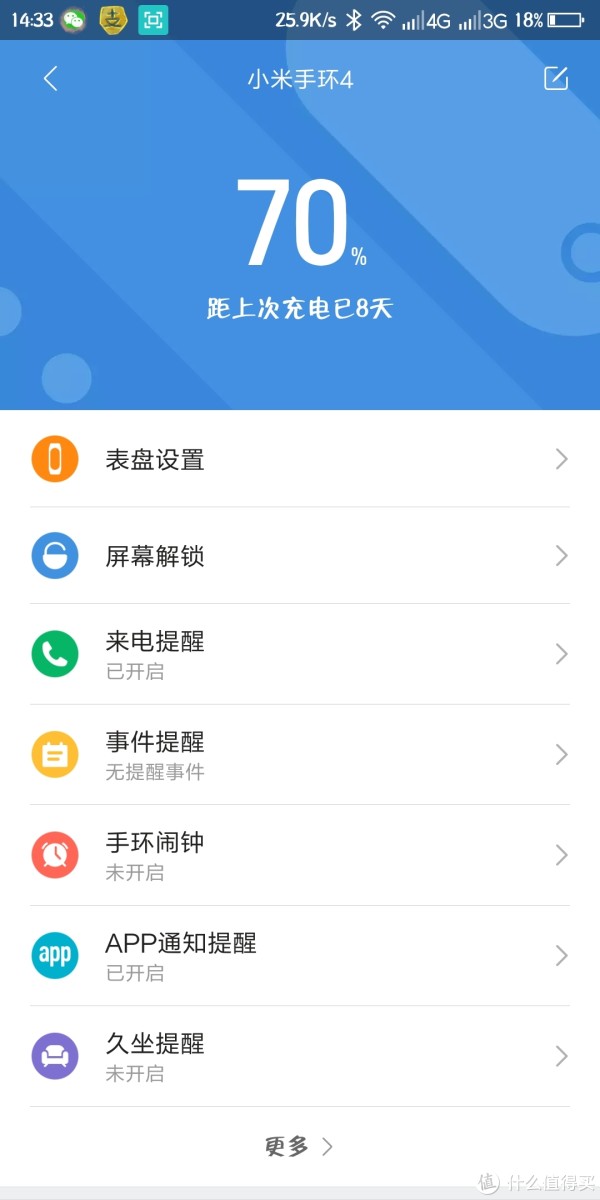Tap the edit icon in the header
The width and height of the screenshot is (600, 1200).
click(x=555, y=79)
